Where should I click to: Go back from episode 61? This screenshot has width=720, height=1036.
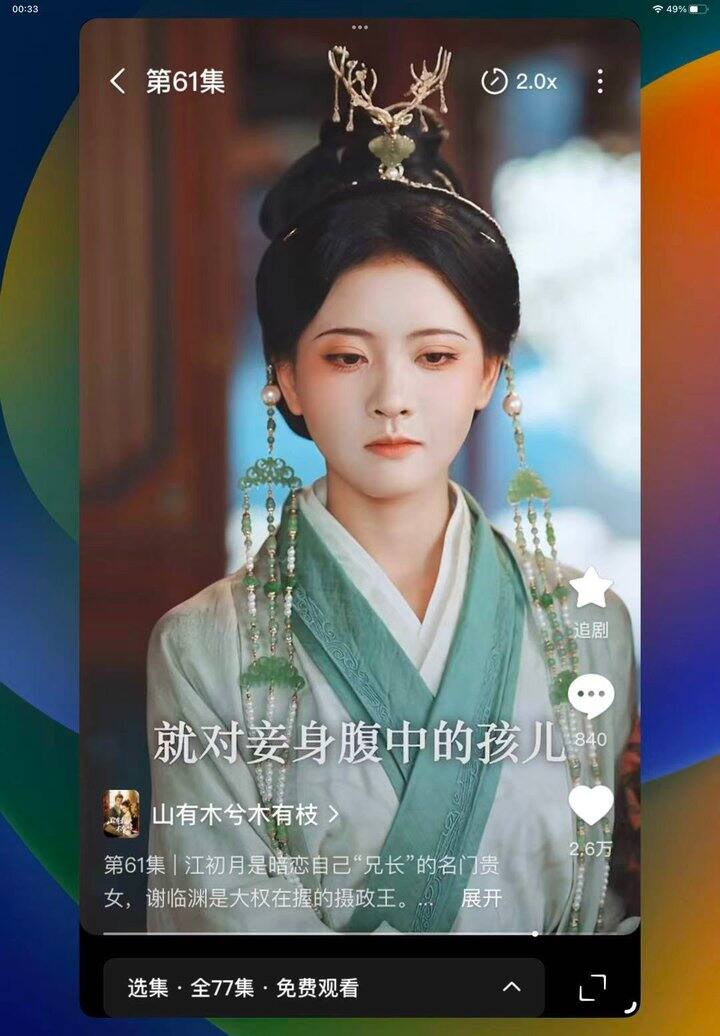(x=118, y=81)
